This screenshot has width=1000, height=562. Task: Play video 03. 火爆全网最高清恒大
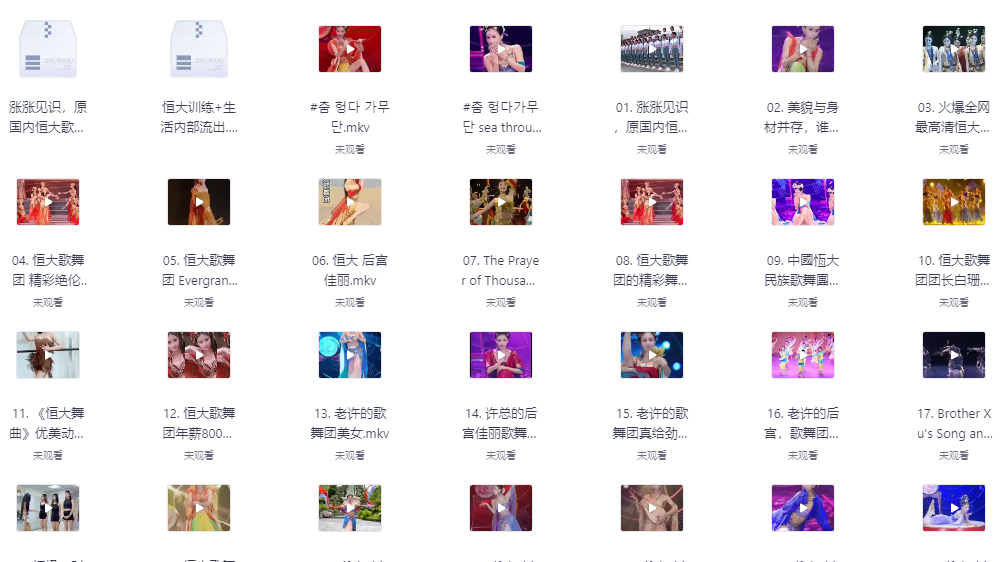954,49
